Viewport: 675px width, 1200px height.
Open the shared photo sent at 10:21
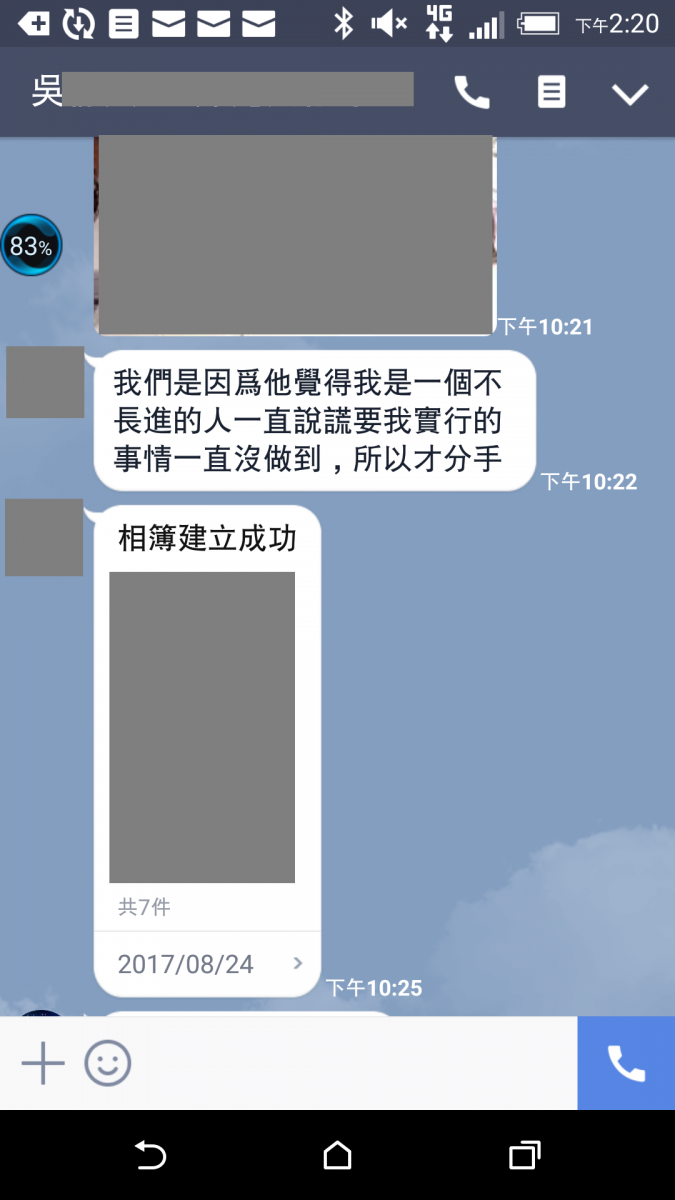pyautogui.click(x=295, y=235)
